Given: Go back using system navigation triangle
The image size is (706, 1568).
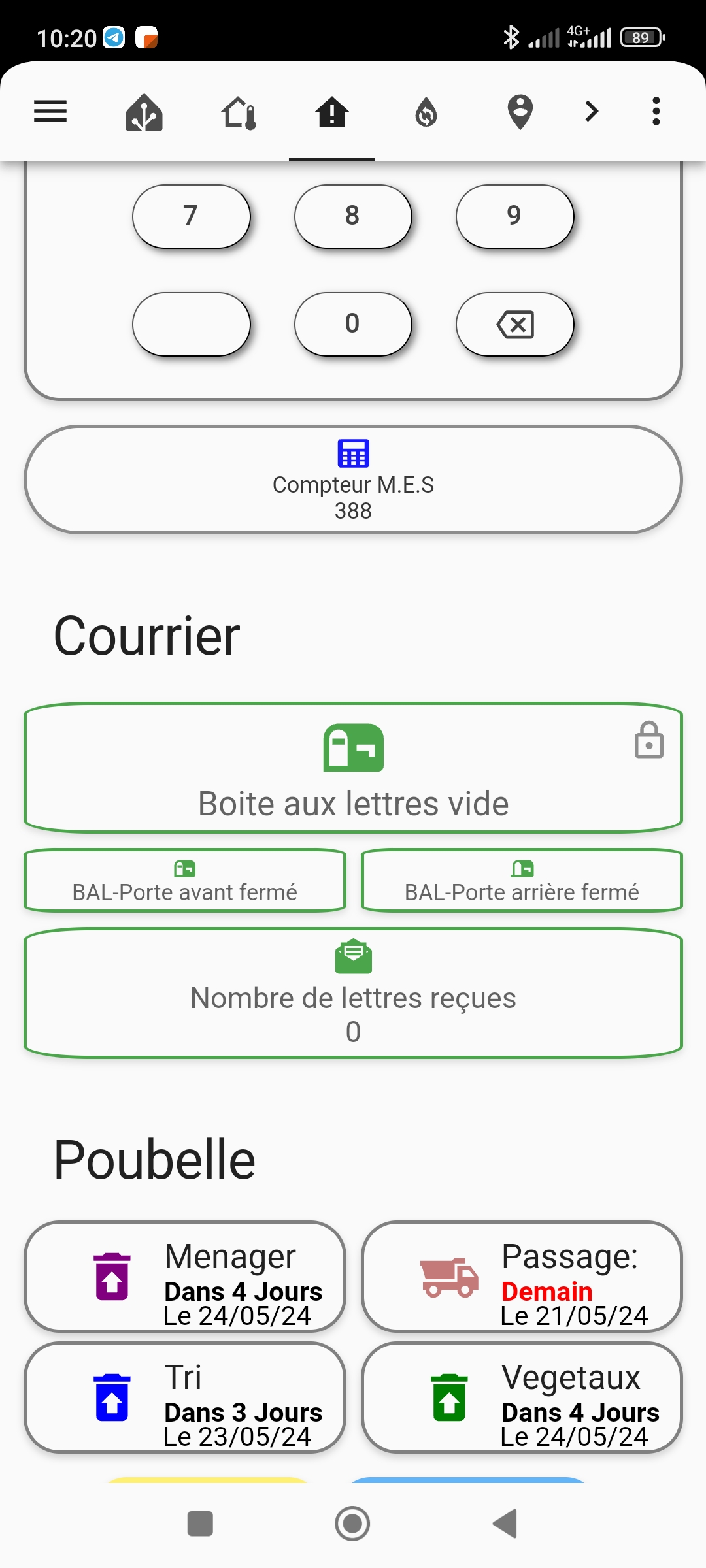Looking at the screenshot, I should pos(505,1524).
